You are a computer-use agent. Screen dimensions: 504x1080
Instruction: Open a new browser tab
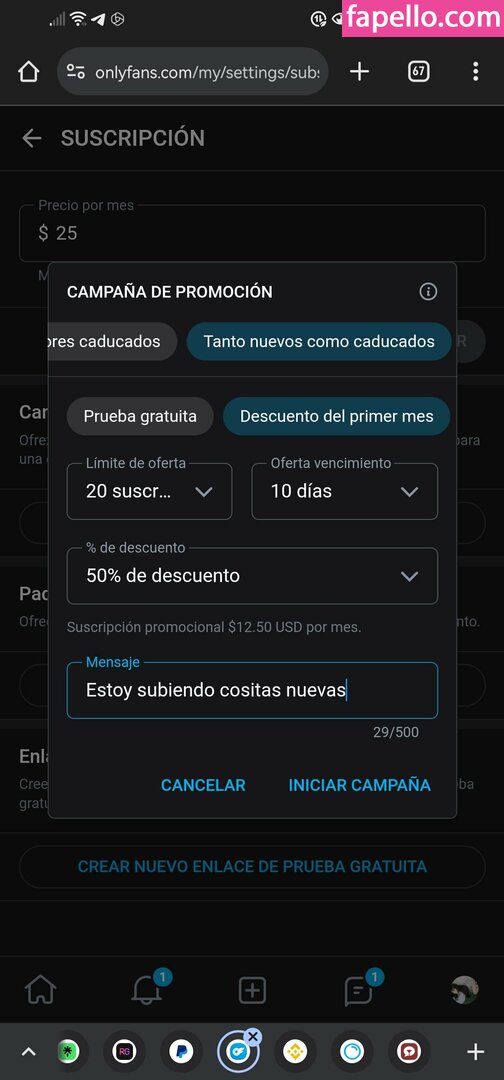coord(359,72)
